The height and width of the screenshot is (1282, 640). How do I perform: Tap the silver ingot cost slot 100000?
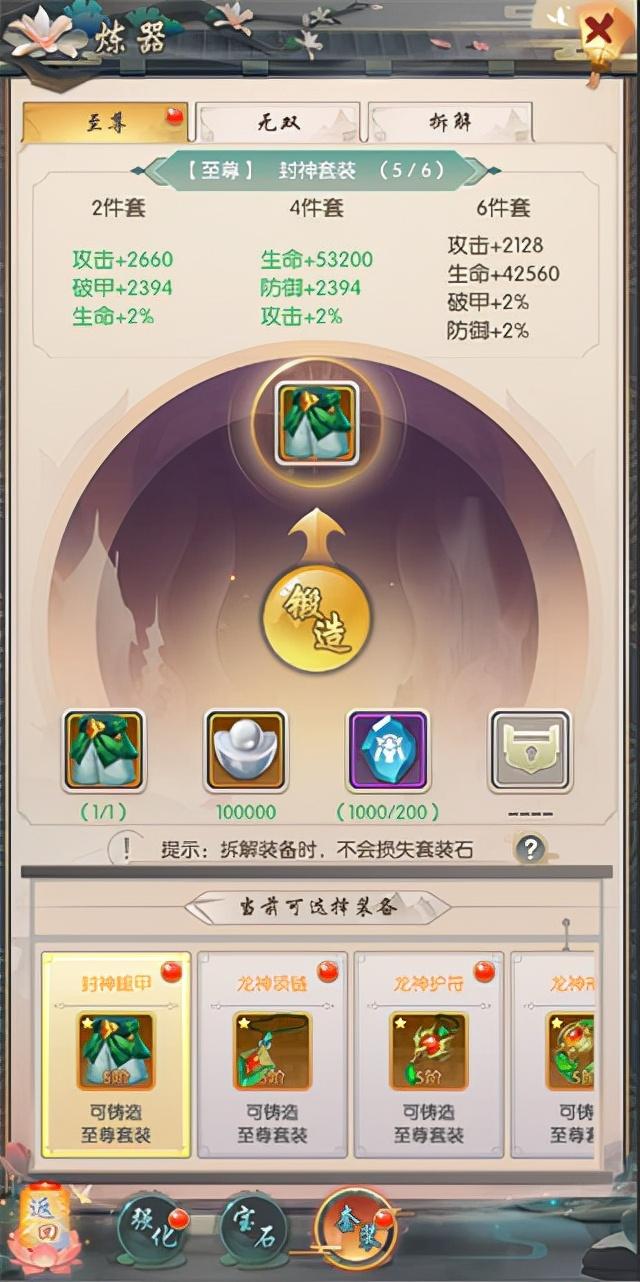coord(246,750)
